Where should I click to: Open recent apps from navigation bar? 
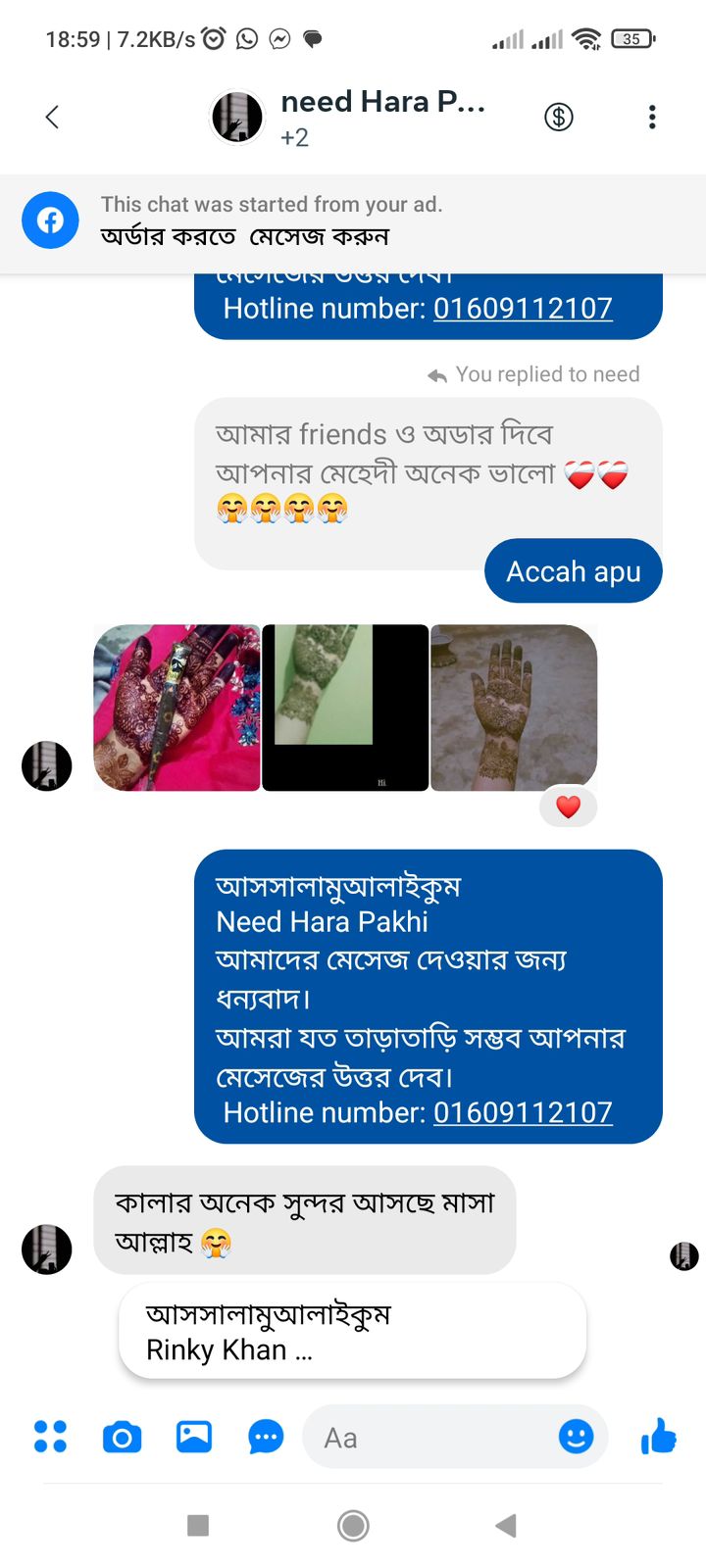[198, 1525]
